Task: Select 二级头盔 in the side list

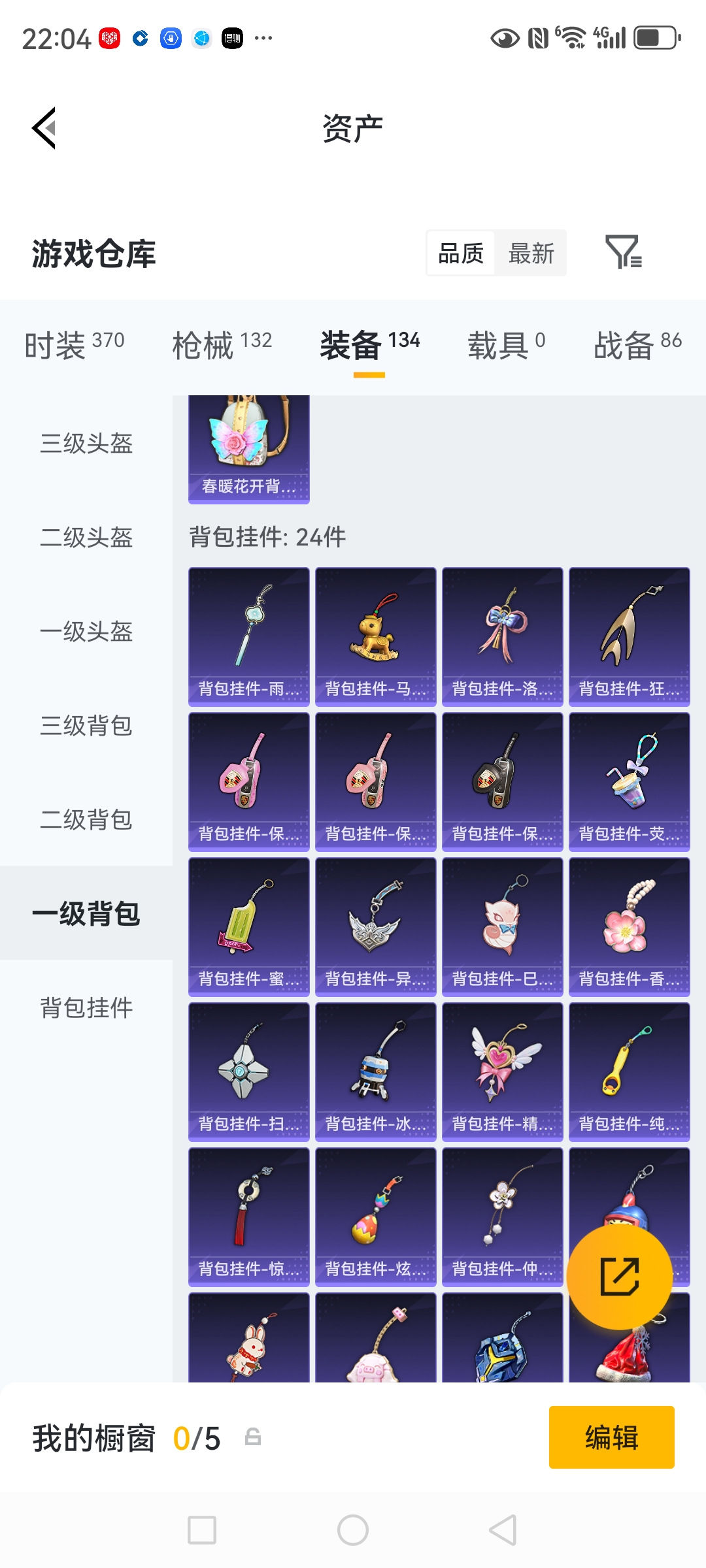Action: (x=86, y=538)
